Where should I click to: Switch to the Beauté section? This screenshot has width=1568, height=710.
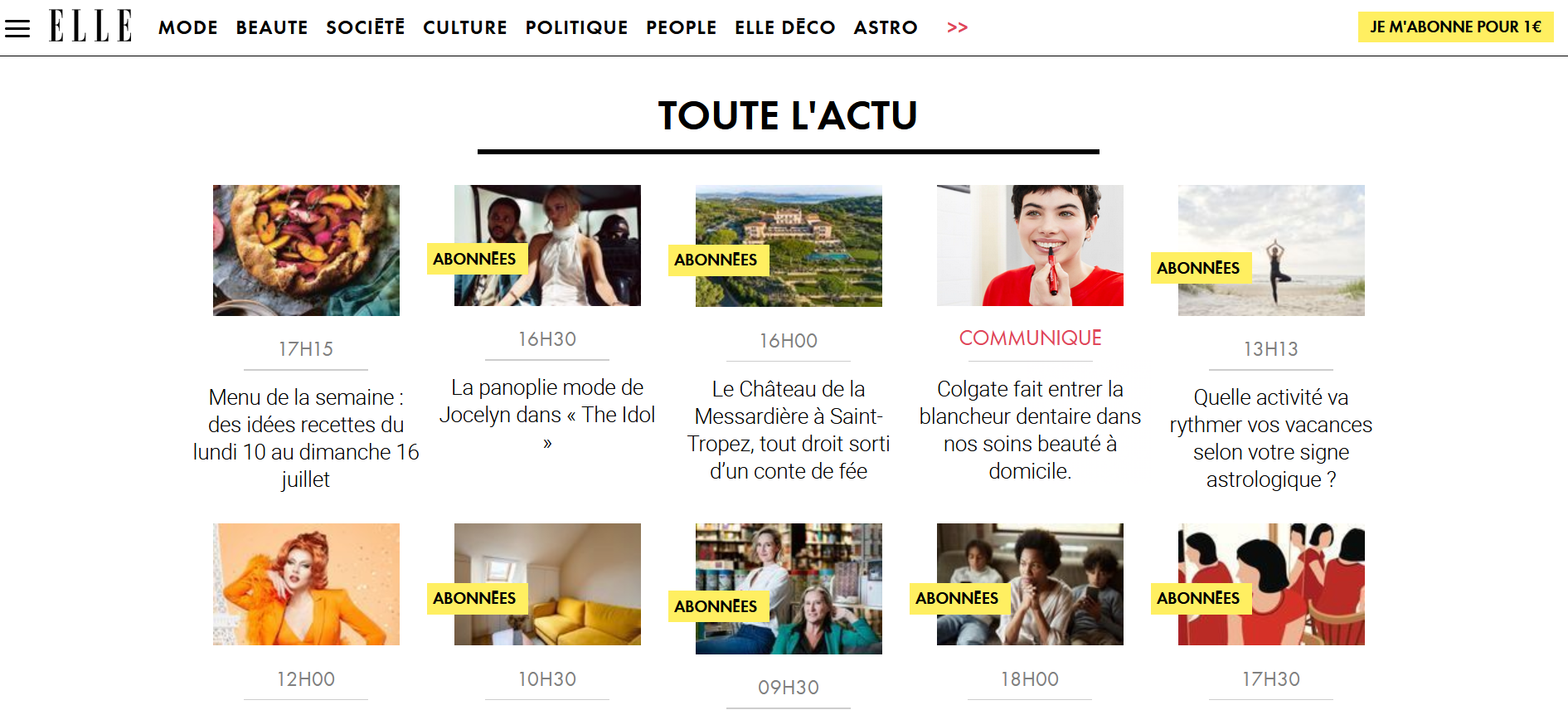coord(272,28)
